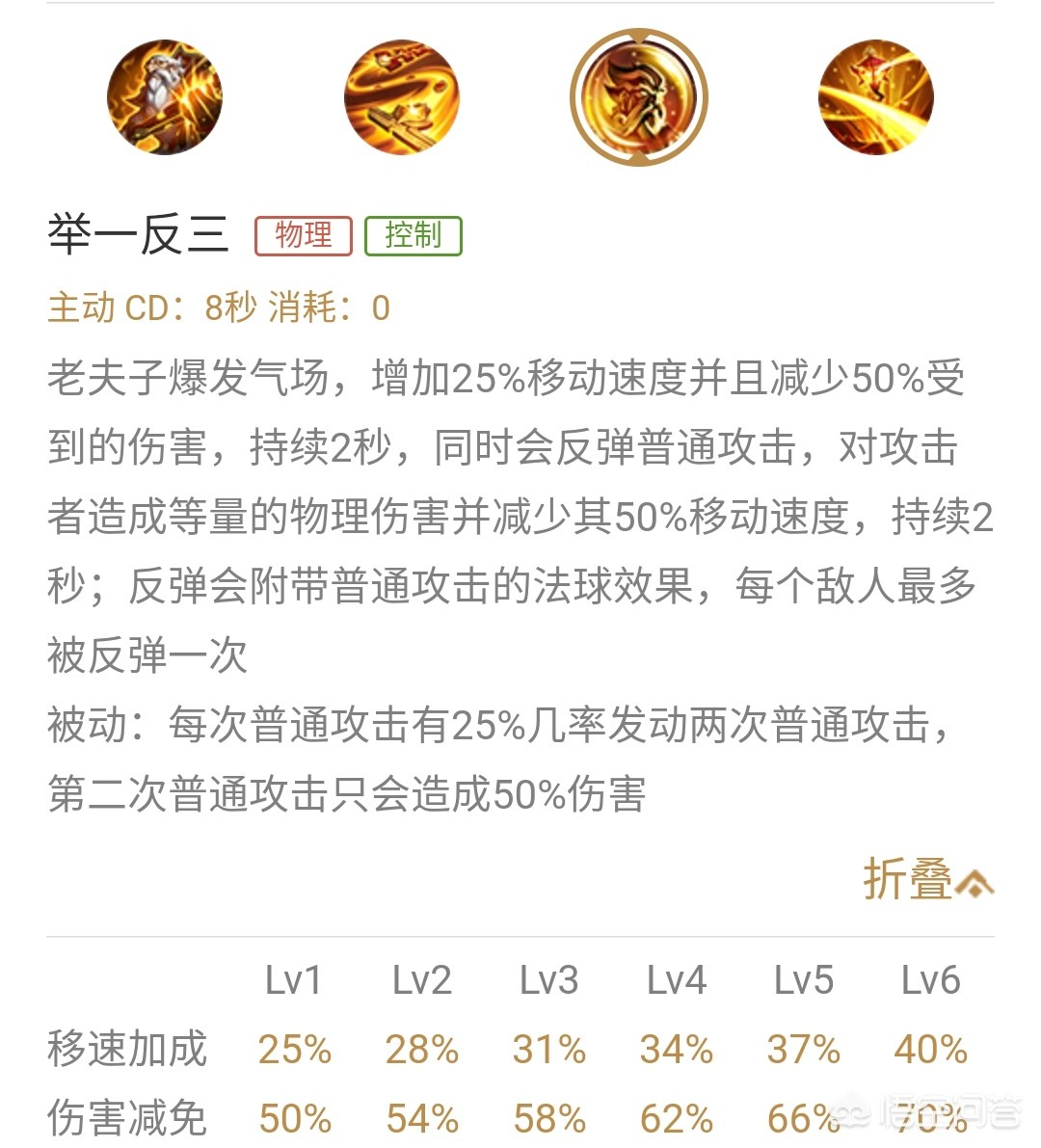This screenshot has height=1148, width=1041.
Task: Select the fourth skill icon
Action: point(876,97)
